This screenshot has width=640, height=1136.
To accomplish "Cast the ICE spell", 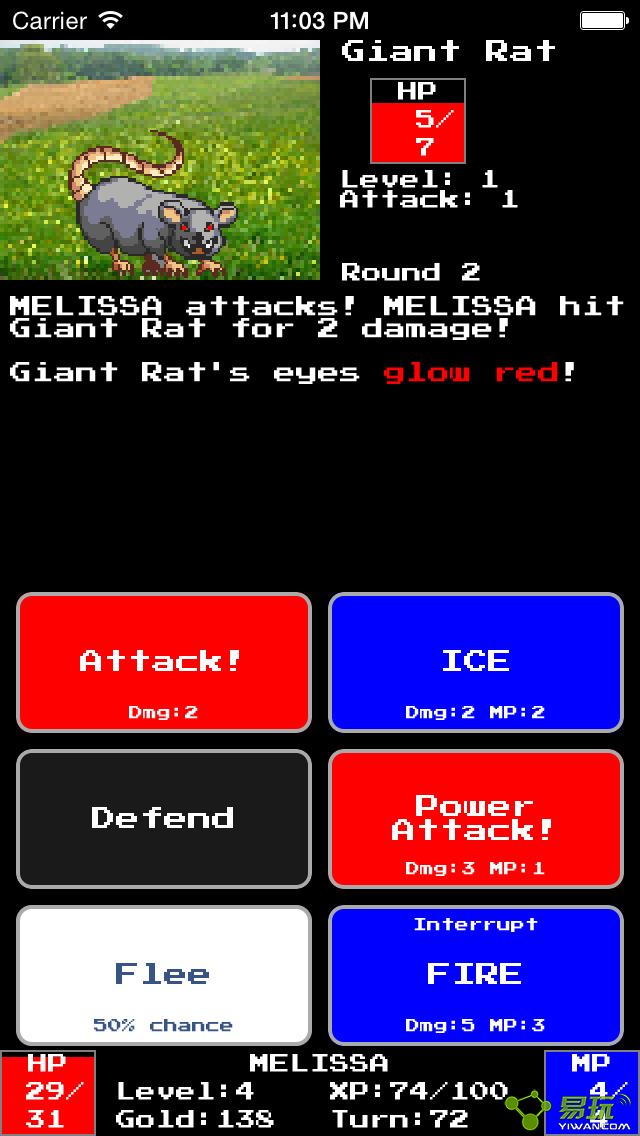I will coord(475,662).
